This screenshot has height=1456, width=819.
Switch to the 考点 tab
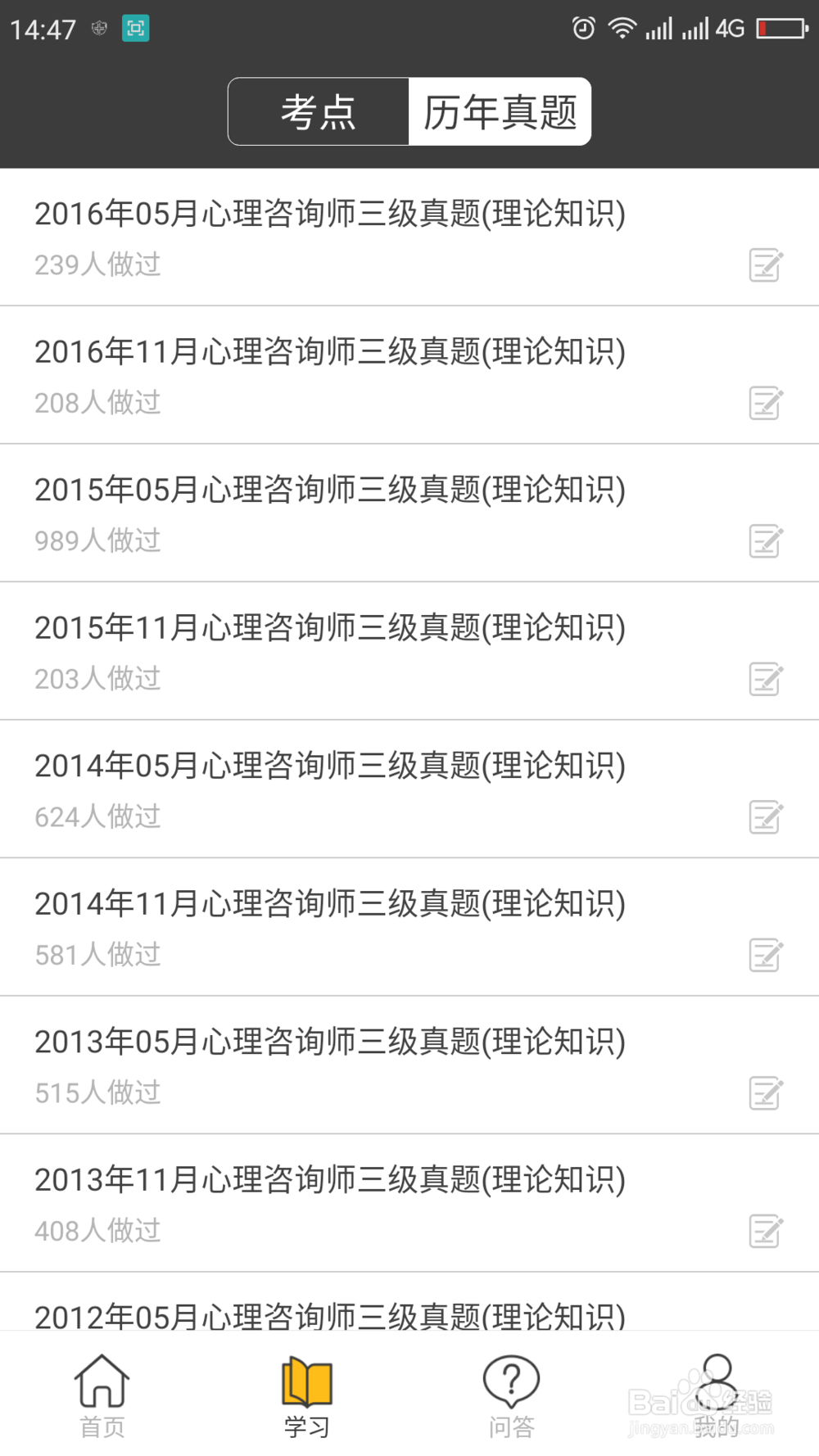[x=319, y=111]
